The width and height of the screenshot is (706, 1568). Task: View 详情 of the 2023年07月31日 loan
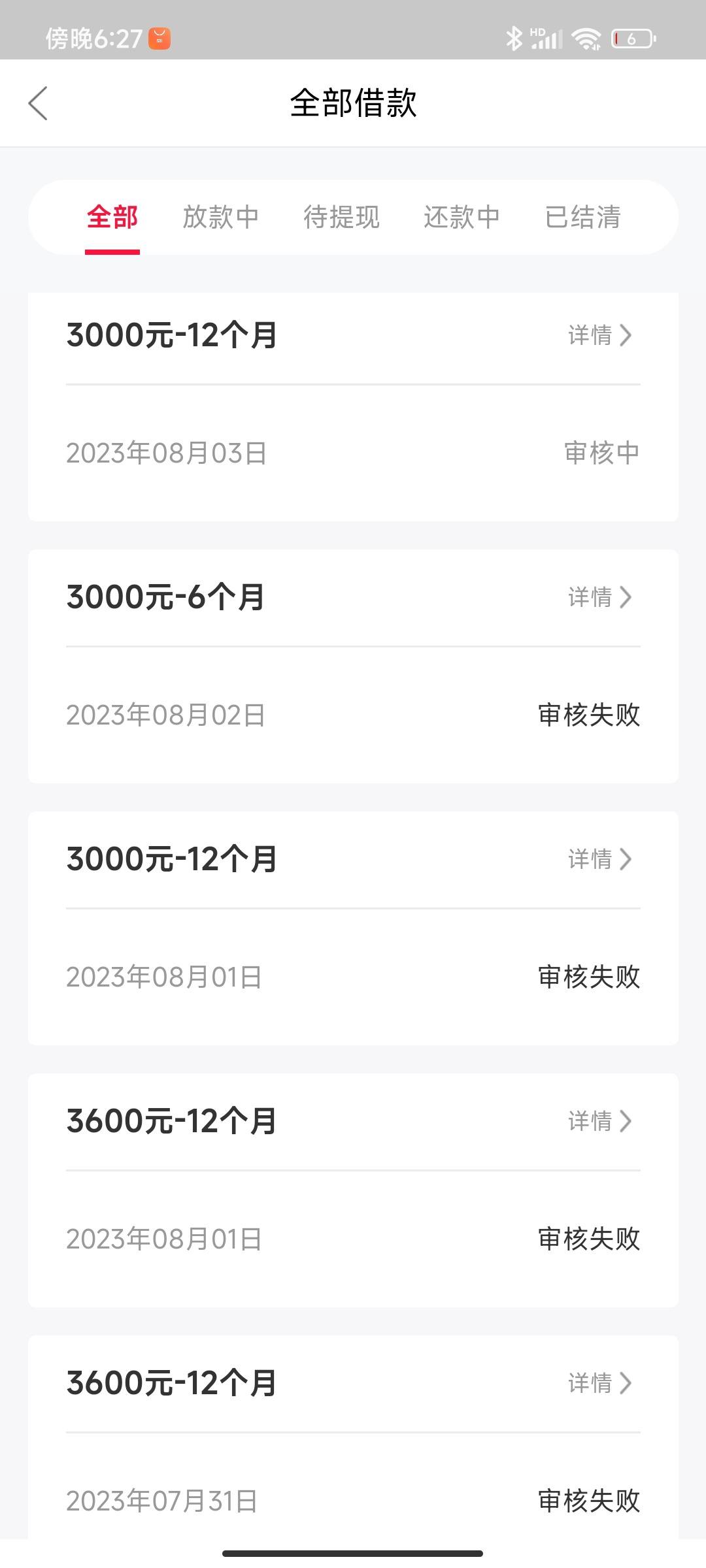click(x=600, y=1382)
